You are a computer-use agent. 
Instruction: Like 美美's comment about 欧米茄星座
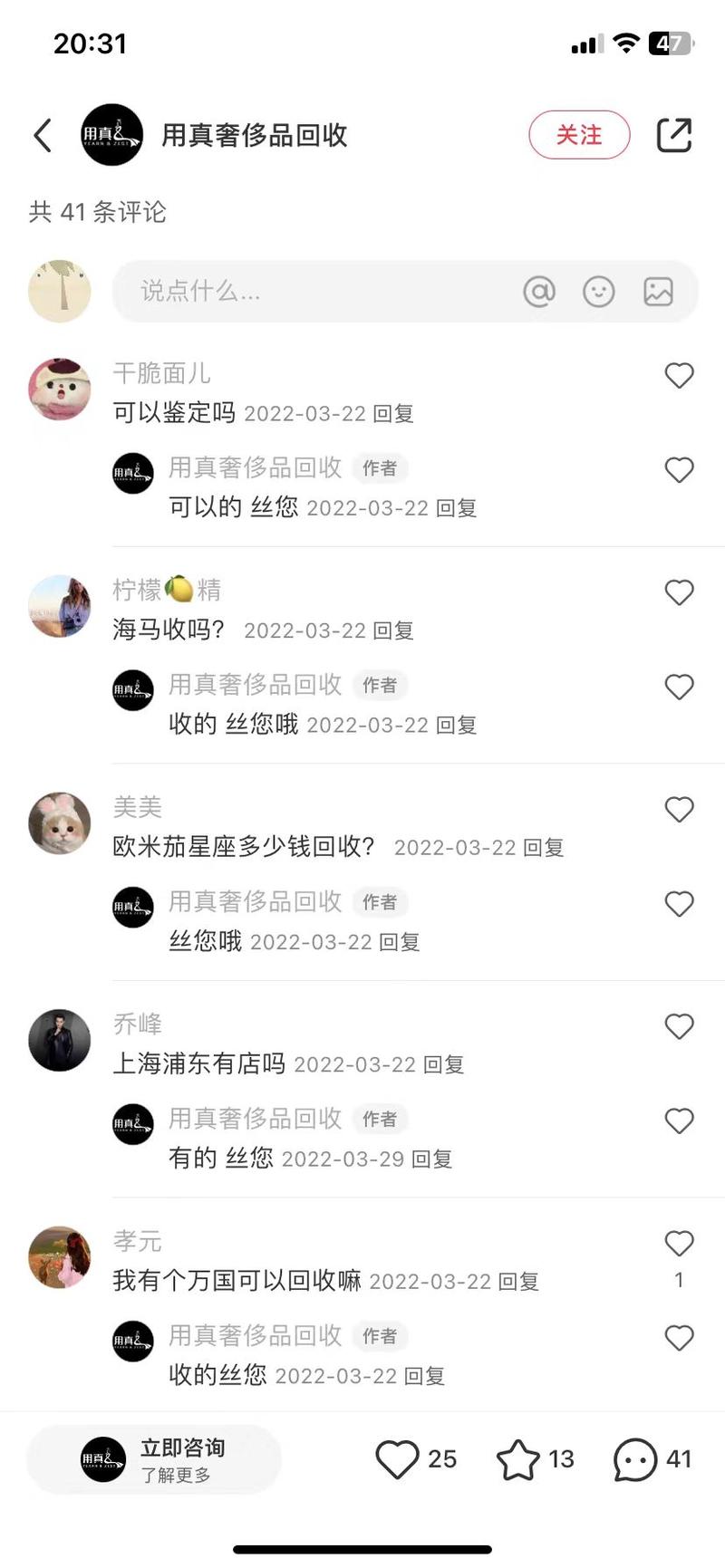click(x=679, y=809)
